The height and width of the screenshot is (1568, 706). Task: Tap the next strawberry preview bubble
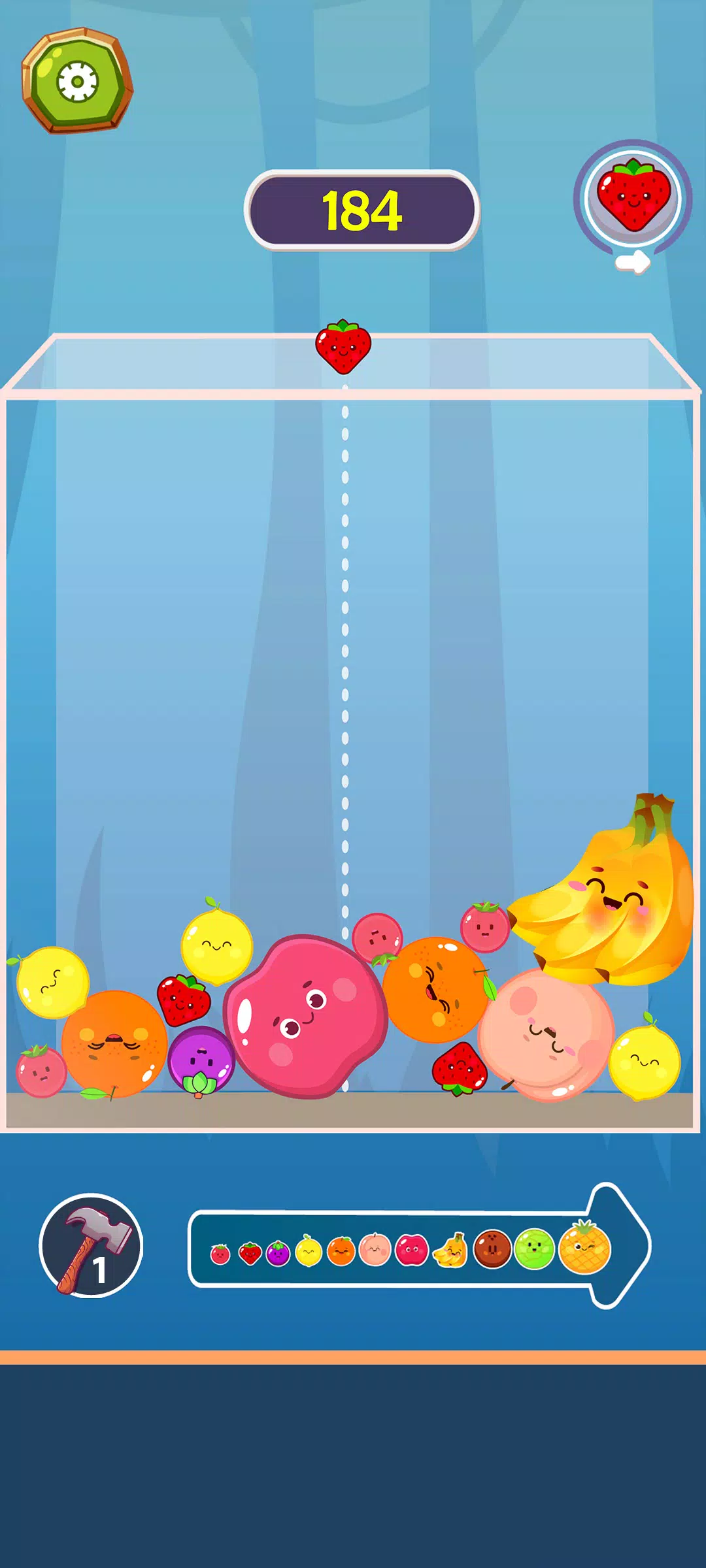click(x=633, y=196)
